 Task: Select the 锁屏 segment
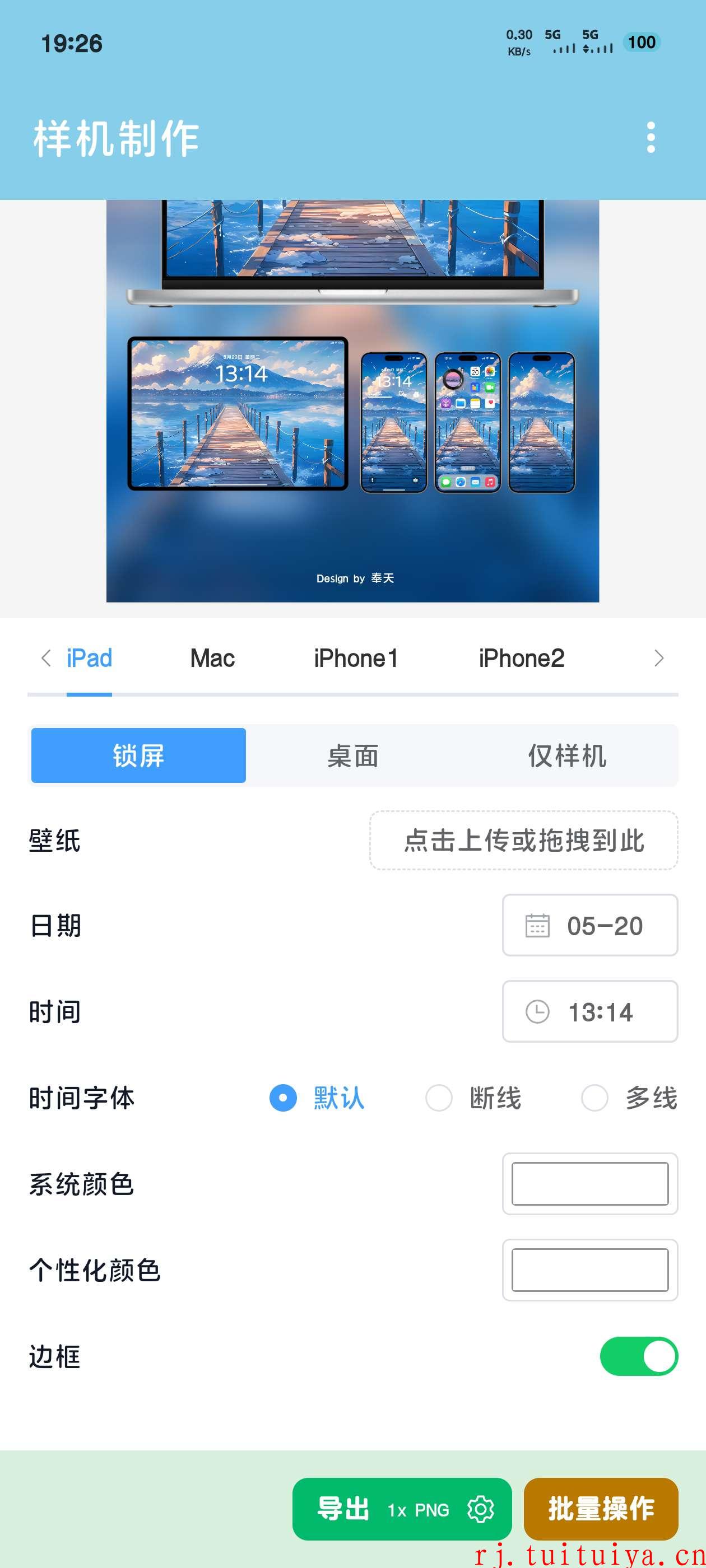139,755
